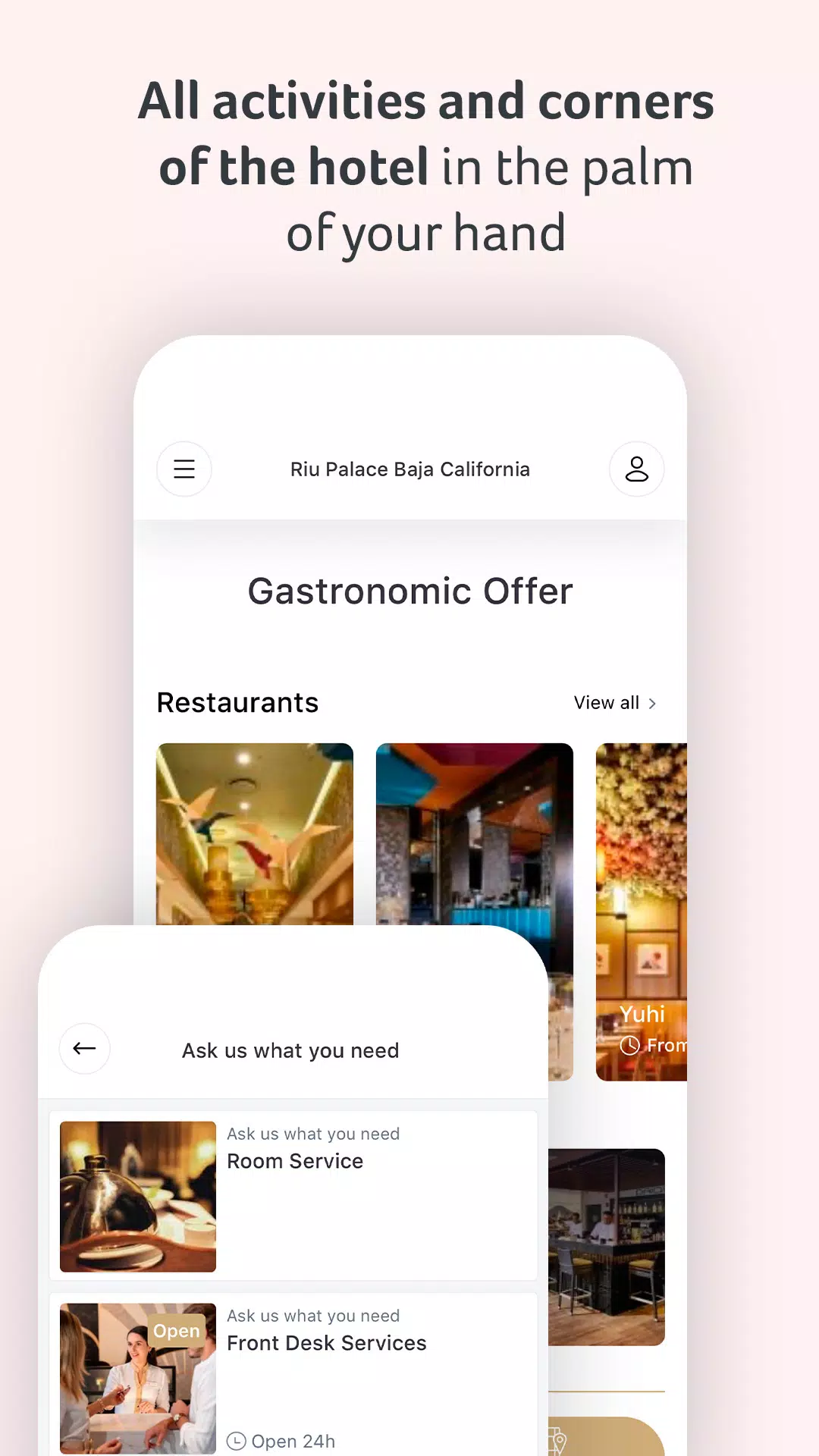Tap the hotel name 'Riu Palace Baja California'

click(409, 469)
